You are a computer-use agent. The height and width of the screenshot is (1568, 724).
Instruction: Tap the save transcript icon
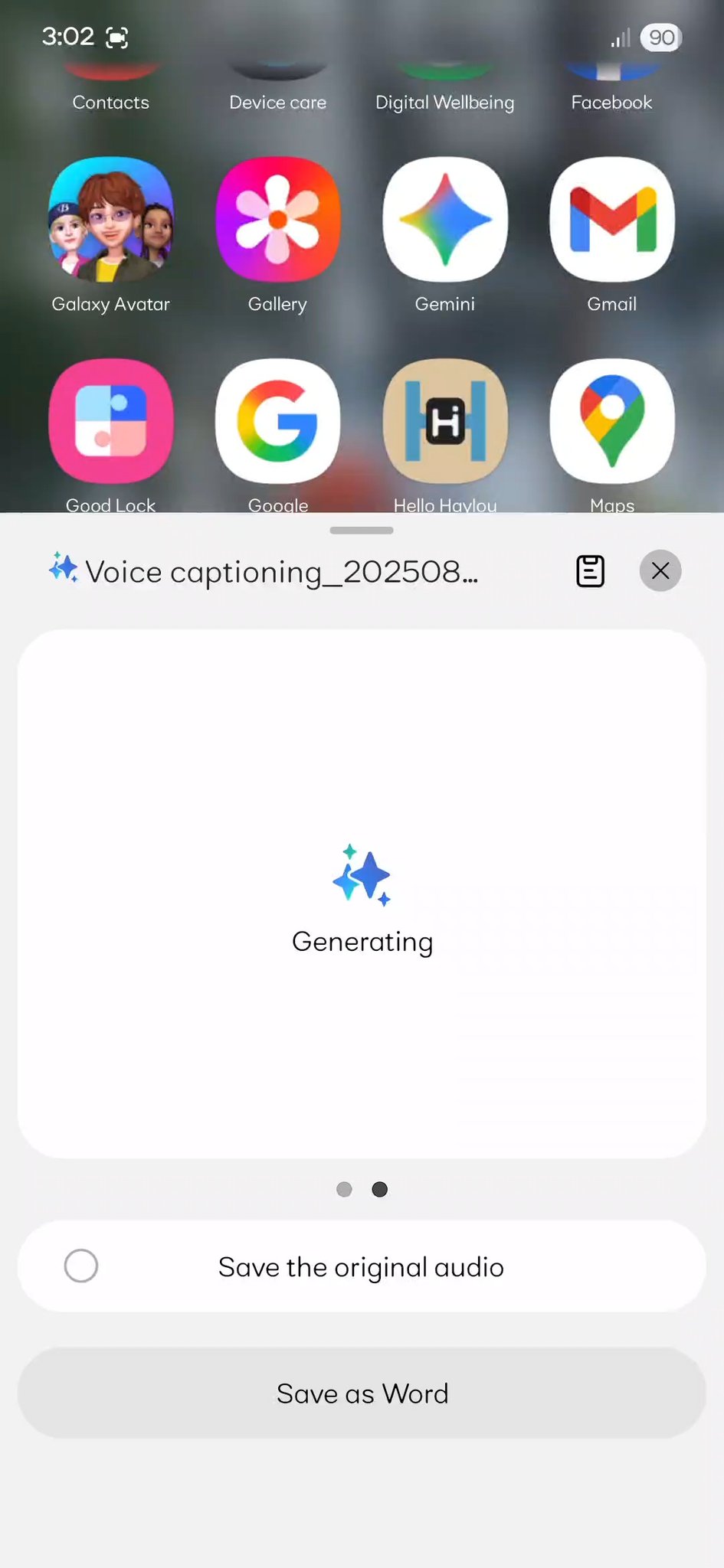[x=590, y=570]
